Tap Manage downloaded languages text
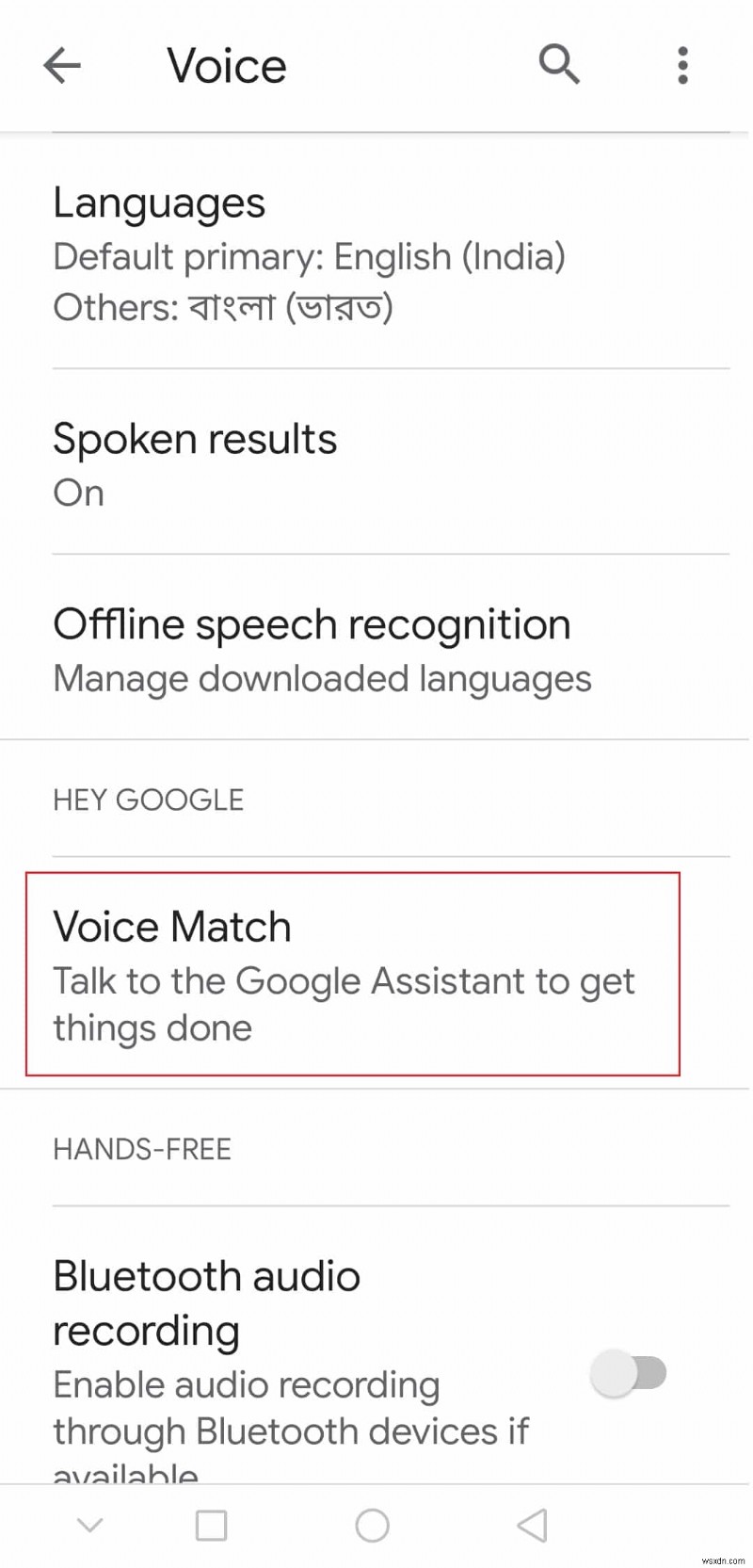 point(321,678)
